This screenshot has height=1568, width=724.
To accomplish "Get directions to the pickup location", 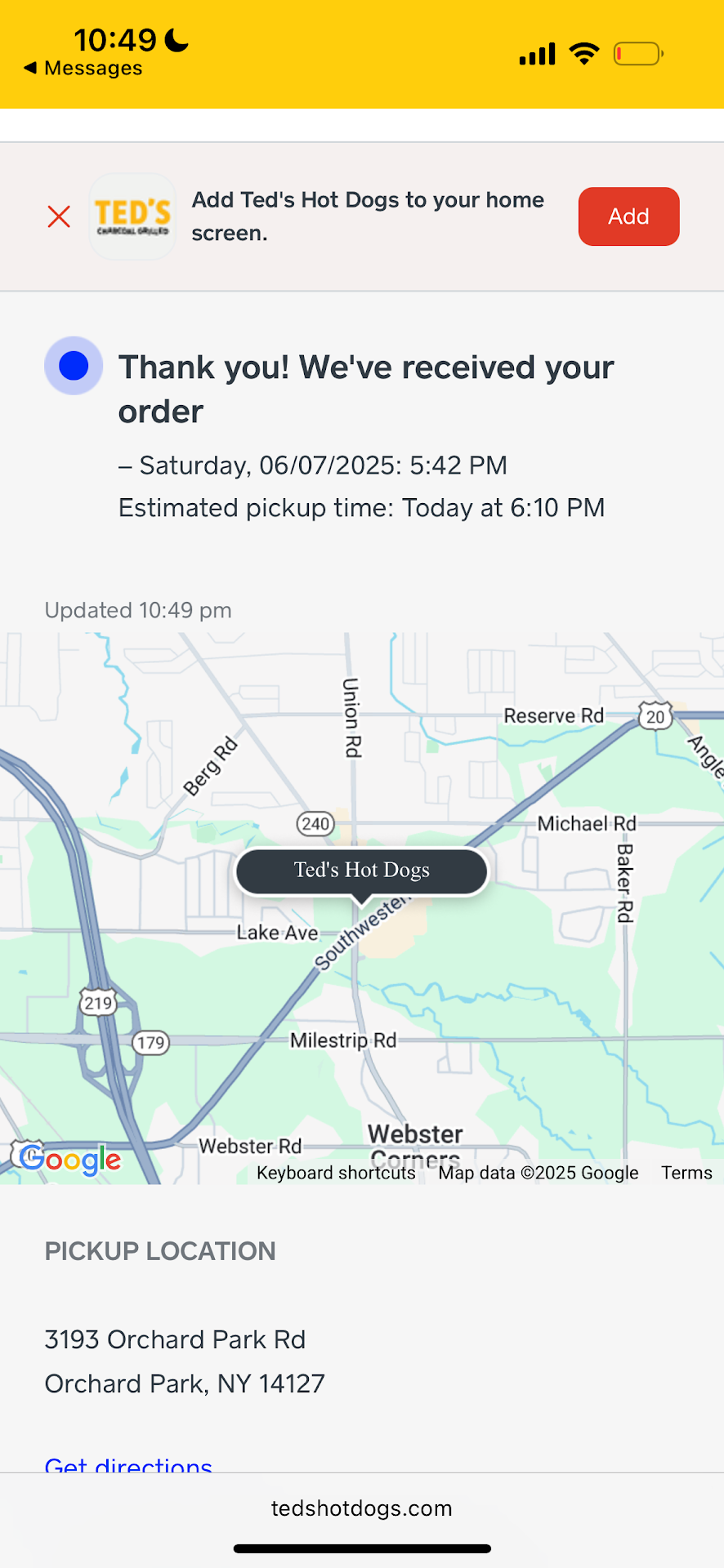I will [128, 1465].
